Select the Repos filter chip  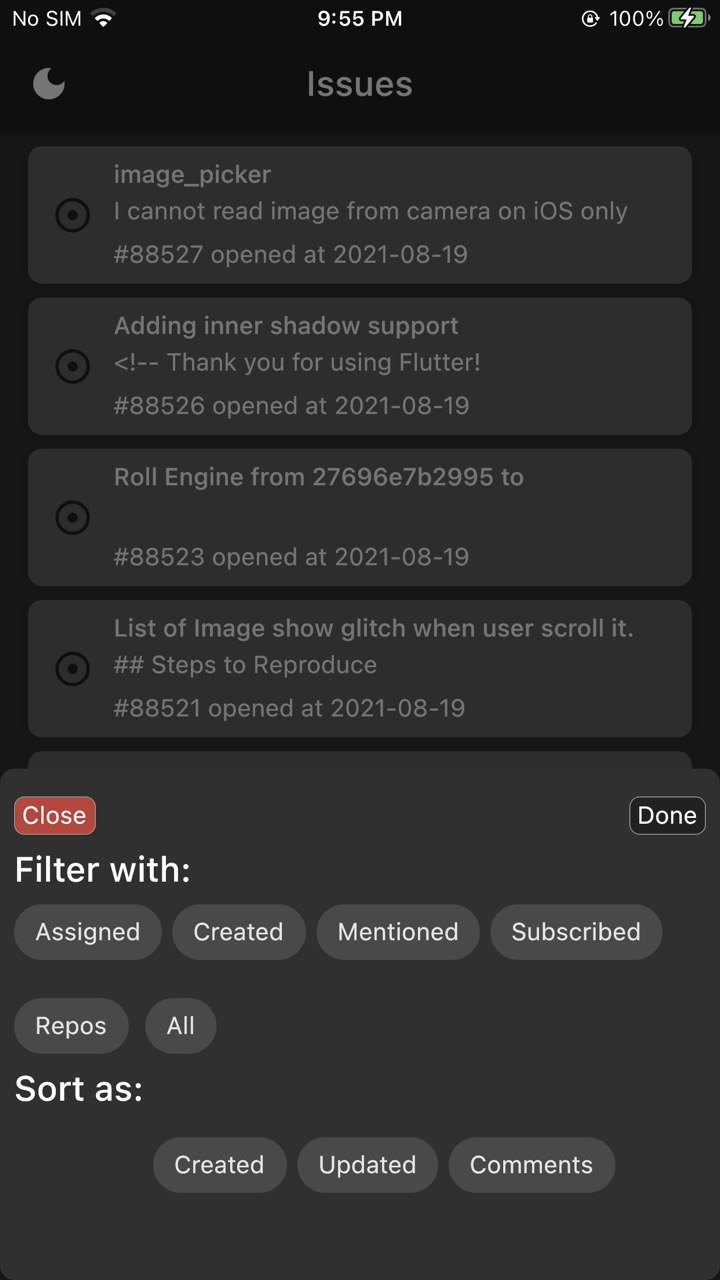(x=71, y=1026)
